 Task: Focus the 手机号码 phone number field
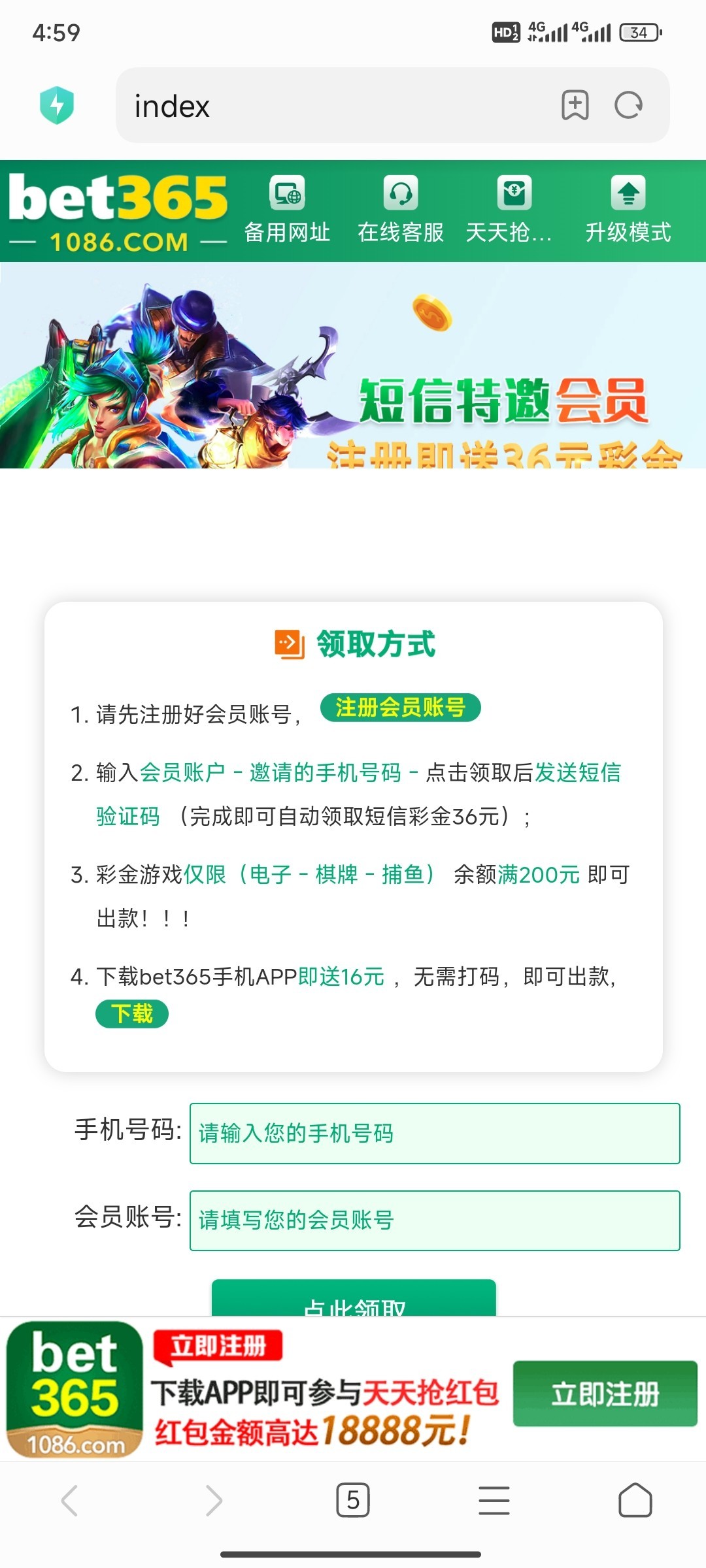434,1134
